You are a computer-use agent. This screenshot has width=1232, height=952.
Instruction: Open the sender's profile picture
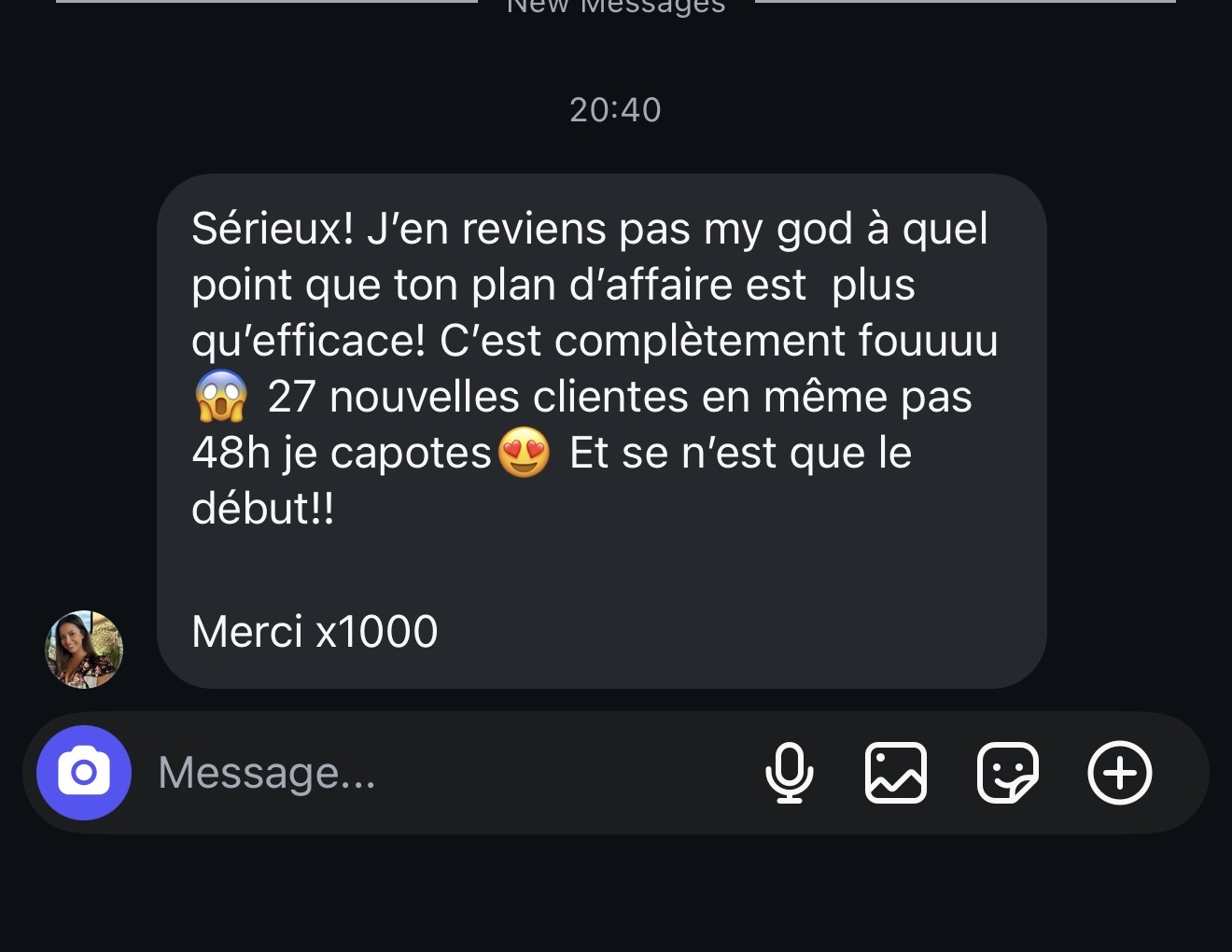(x=84, y=650)
